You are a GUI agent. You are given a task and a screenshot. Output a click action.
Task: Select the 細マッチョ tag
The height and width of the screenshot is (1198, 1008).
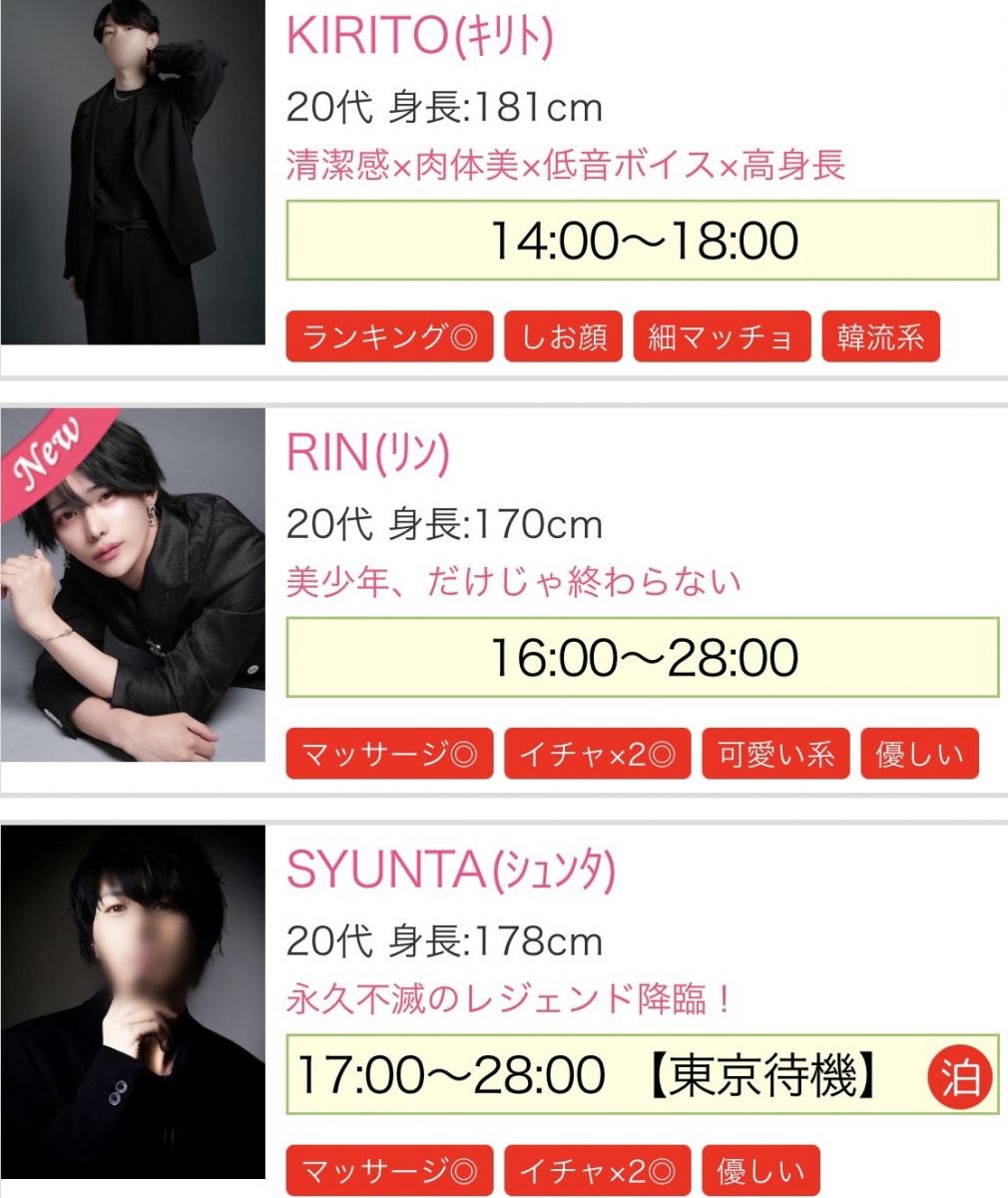[x=722, y=337]
